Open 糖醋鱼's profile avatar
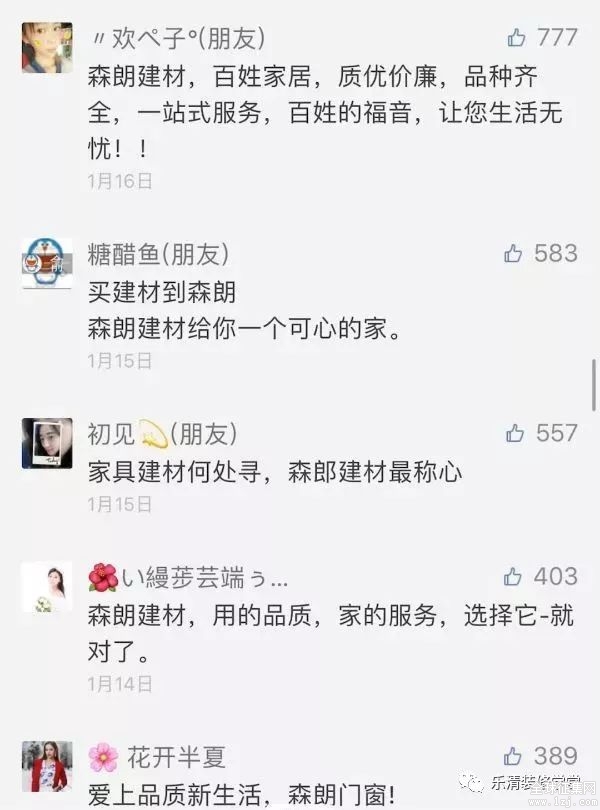600x810 pixels. coord(47,264)
